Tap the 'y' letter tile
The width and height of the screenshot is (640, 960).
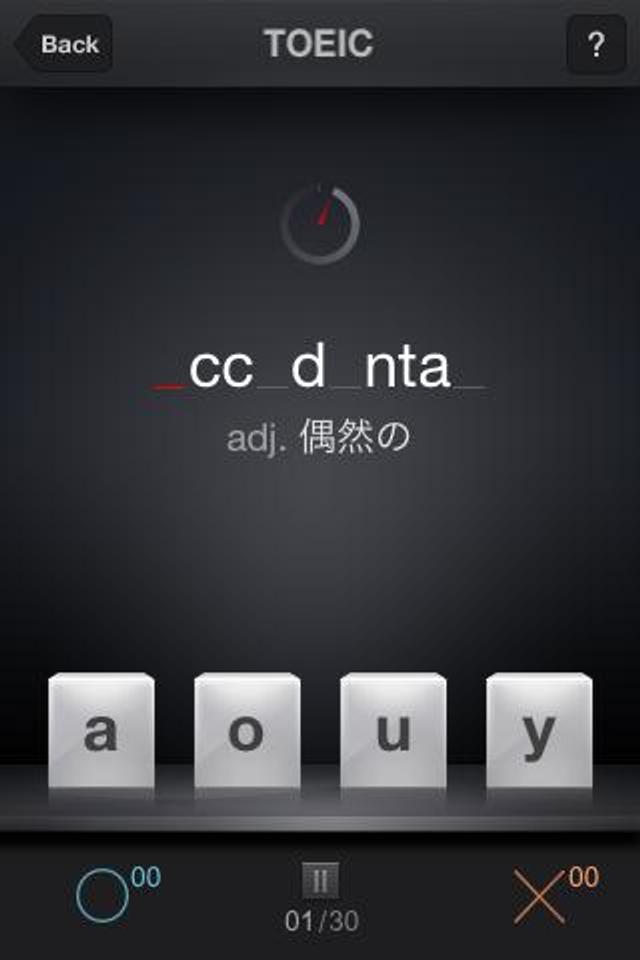pyautogui.click(x=539, y=733)
